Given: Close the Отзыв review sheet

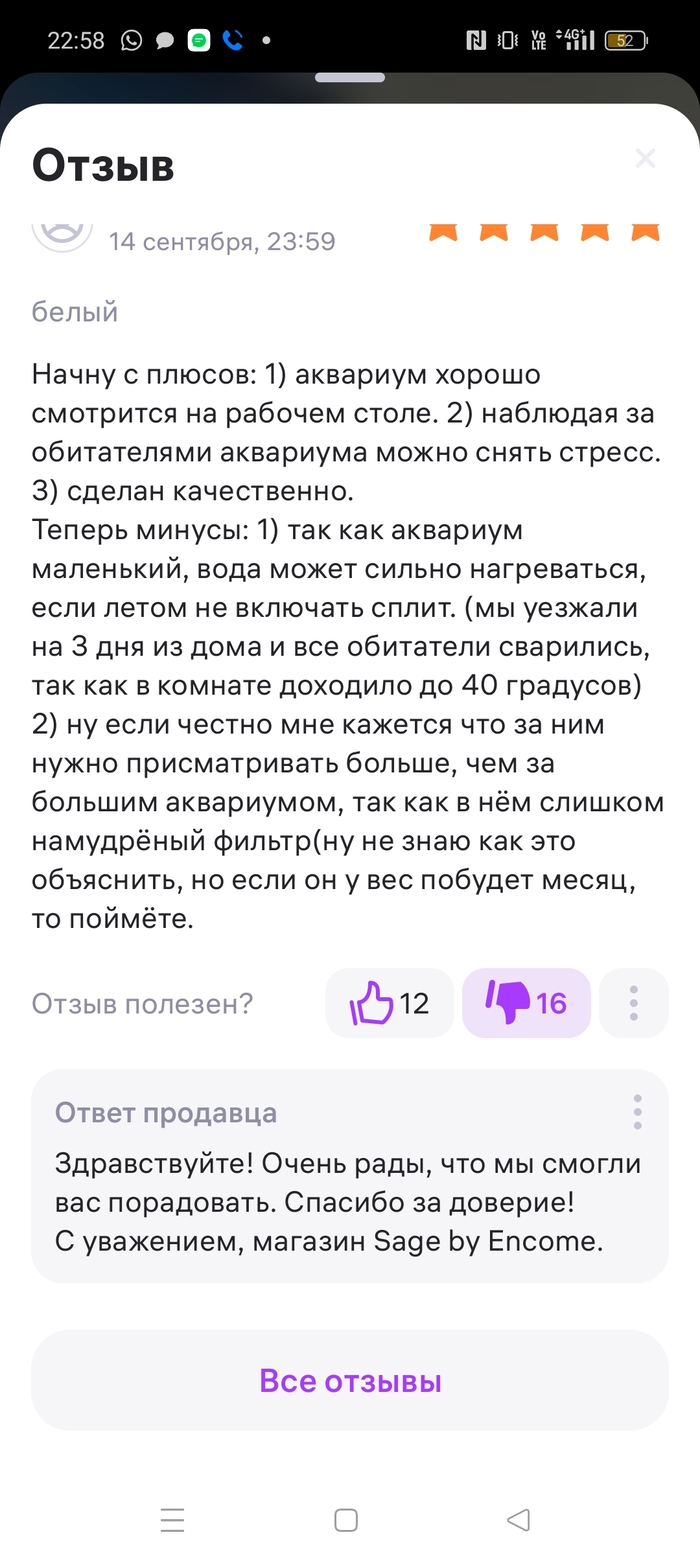Looking at the screenshot, I should [x=645, y=158].
